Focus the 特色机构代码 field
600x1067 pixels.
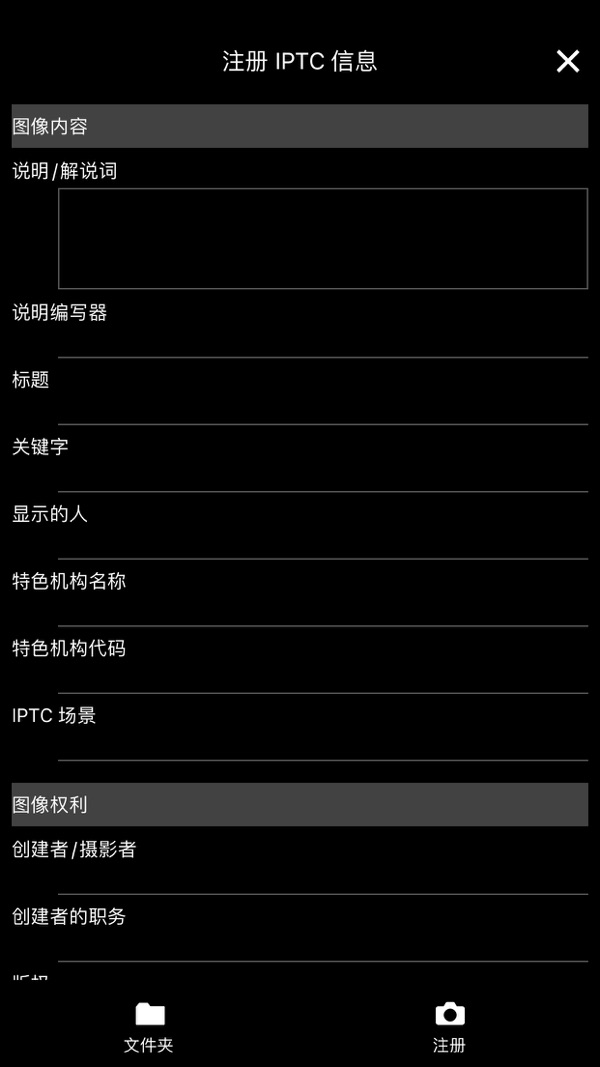coord(322,678)
